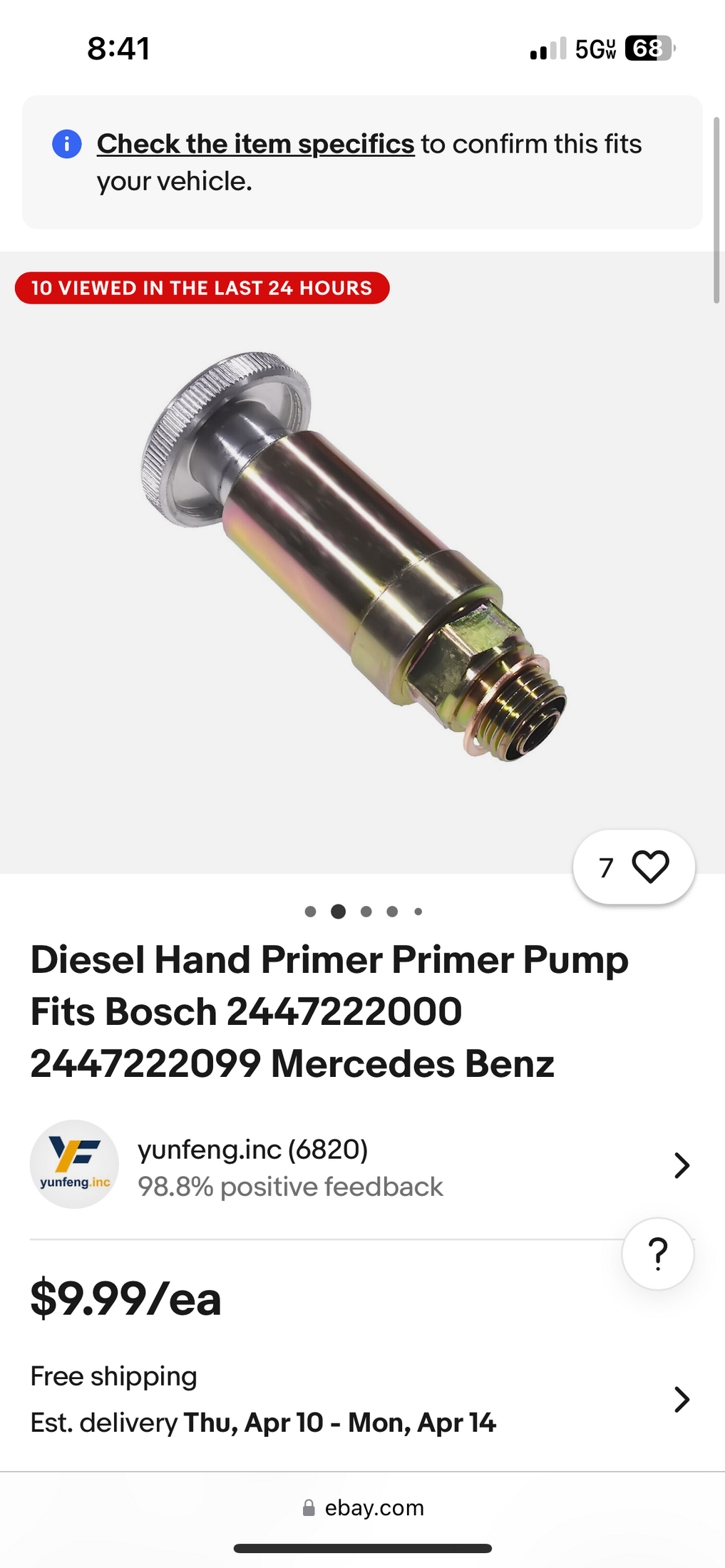The height and width of the screenshot is (1568, 725).
Task: View free shipping and delivery details
Action: coord(362,1399)
